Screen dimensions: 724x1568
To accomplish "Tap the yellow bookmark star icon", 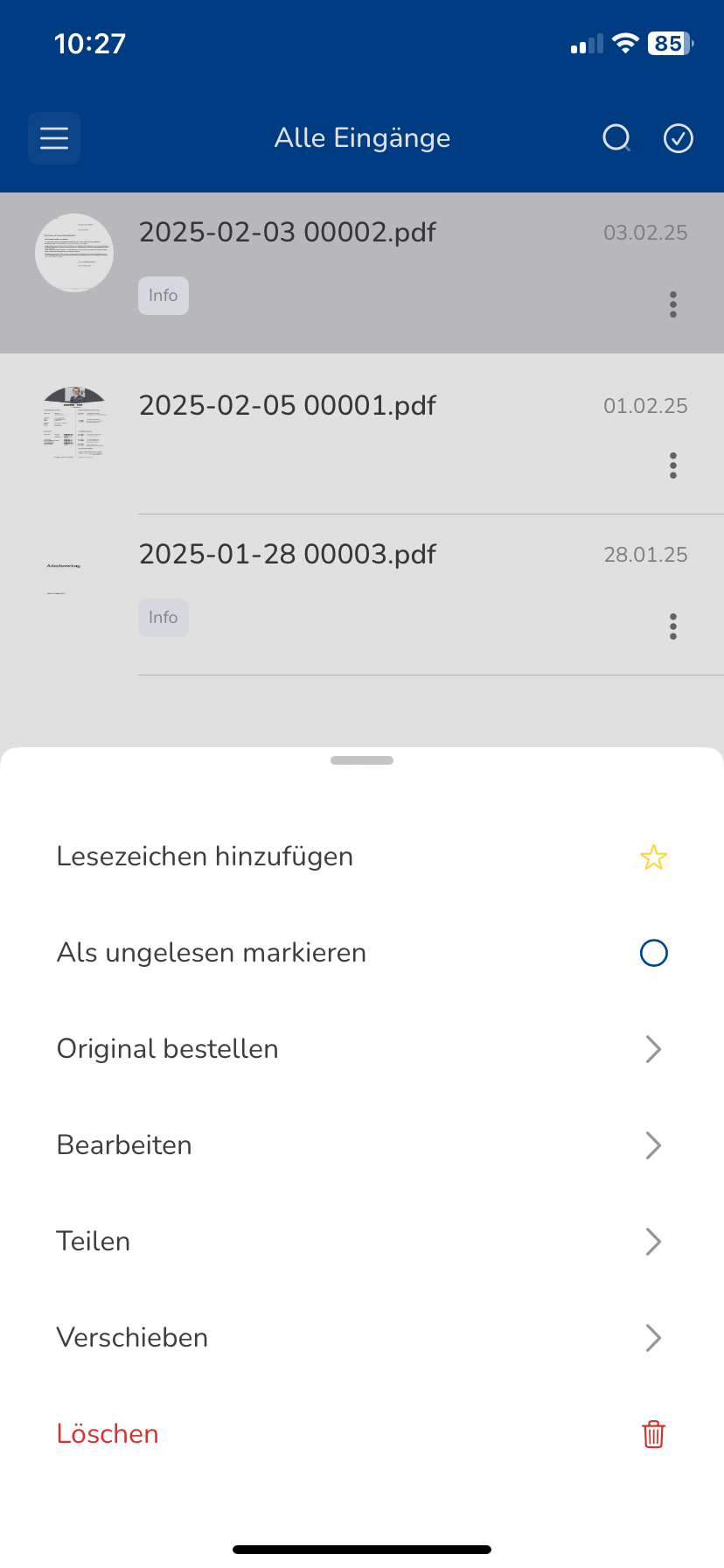I will (653, 857).
